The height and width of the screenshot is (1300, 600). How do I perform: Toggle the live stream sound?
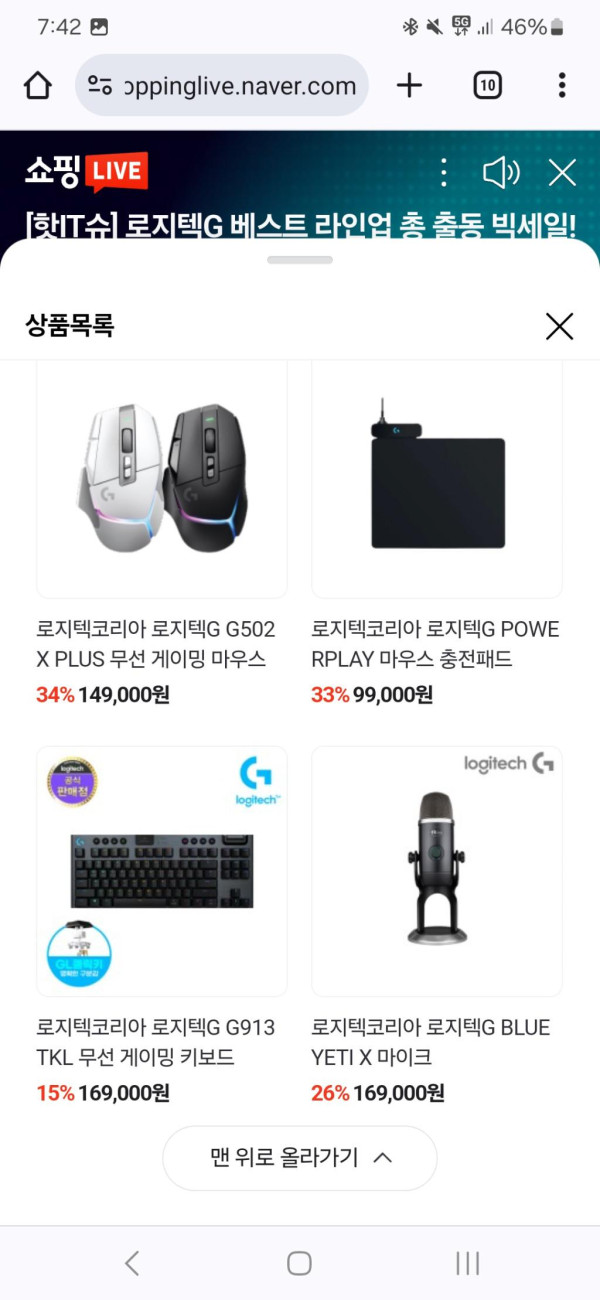pyautogui.click(x=500, y=173)
